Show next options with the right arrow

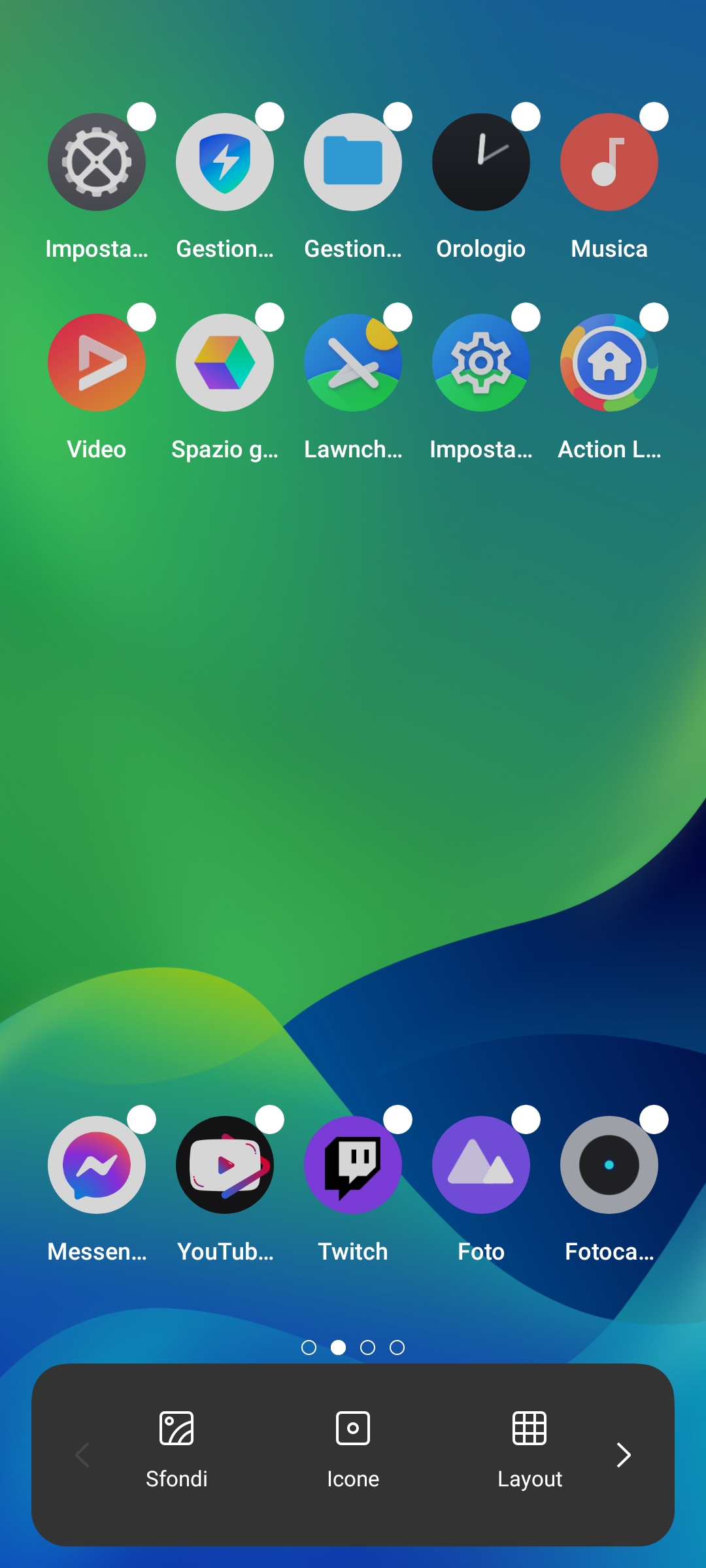[624, 1454]
